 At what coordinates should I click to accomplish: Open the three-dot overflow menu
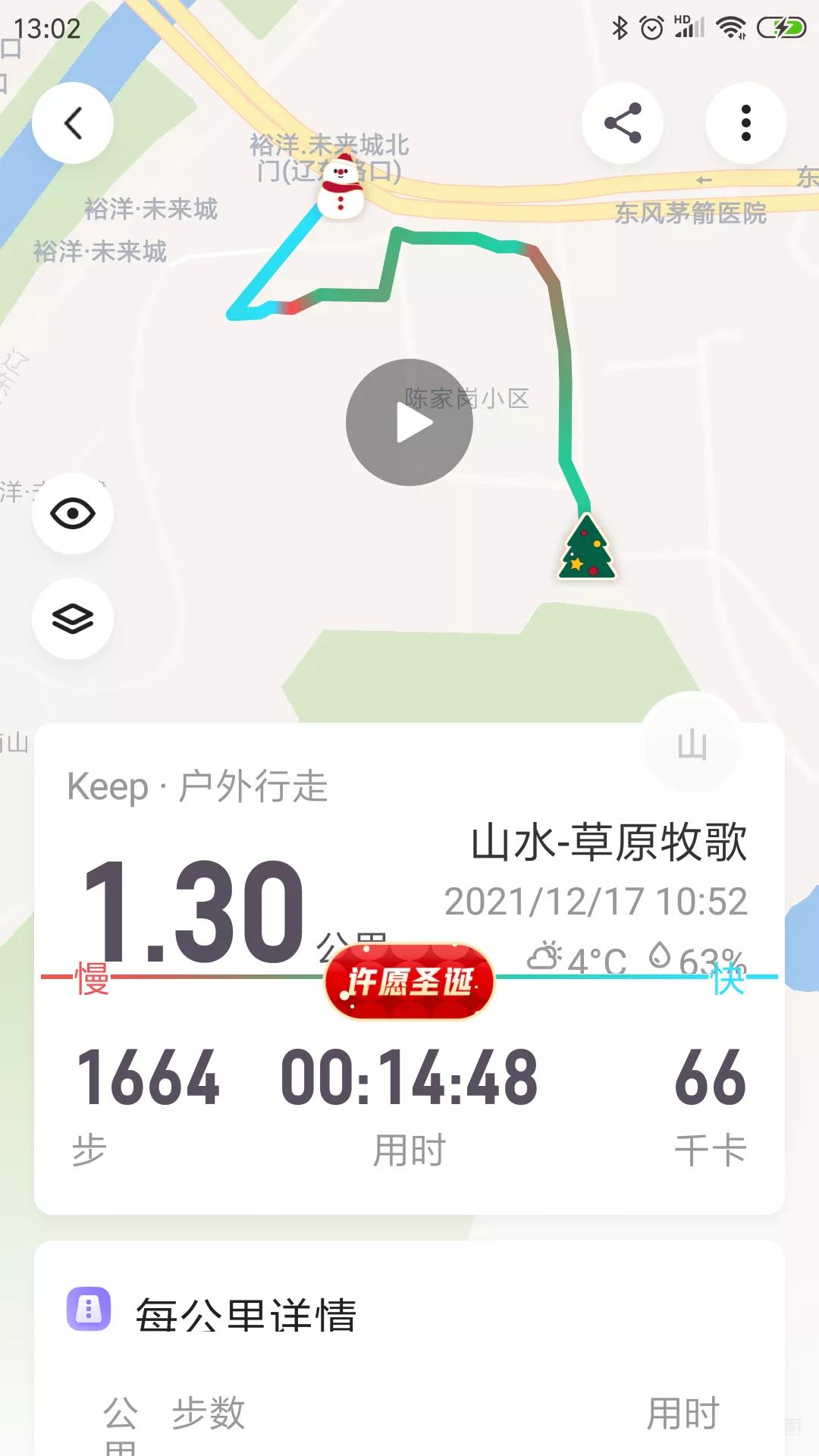746,121
